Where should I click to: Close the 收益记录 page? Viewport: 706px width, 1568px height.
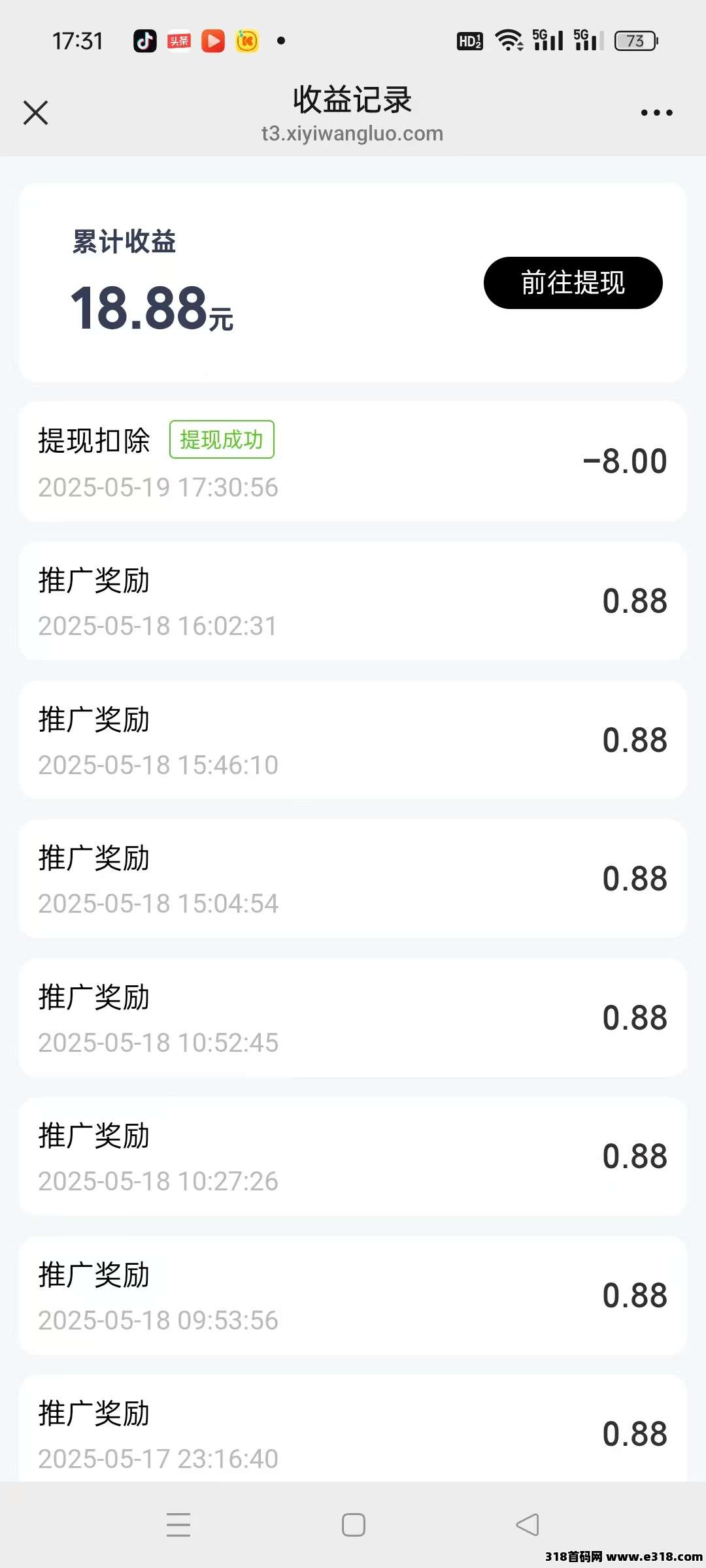click(x=36, y=112)
